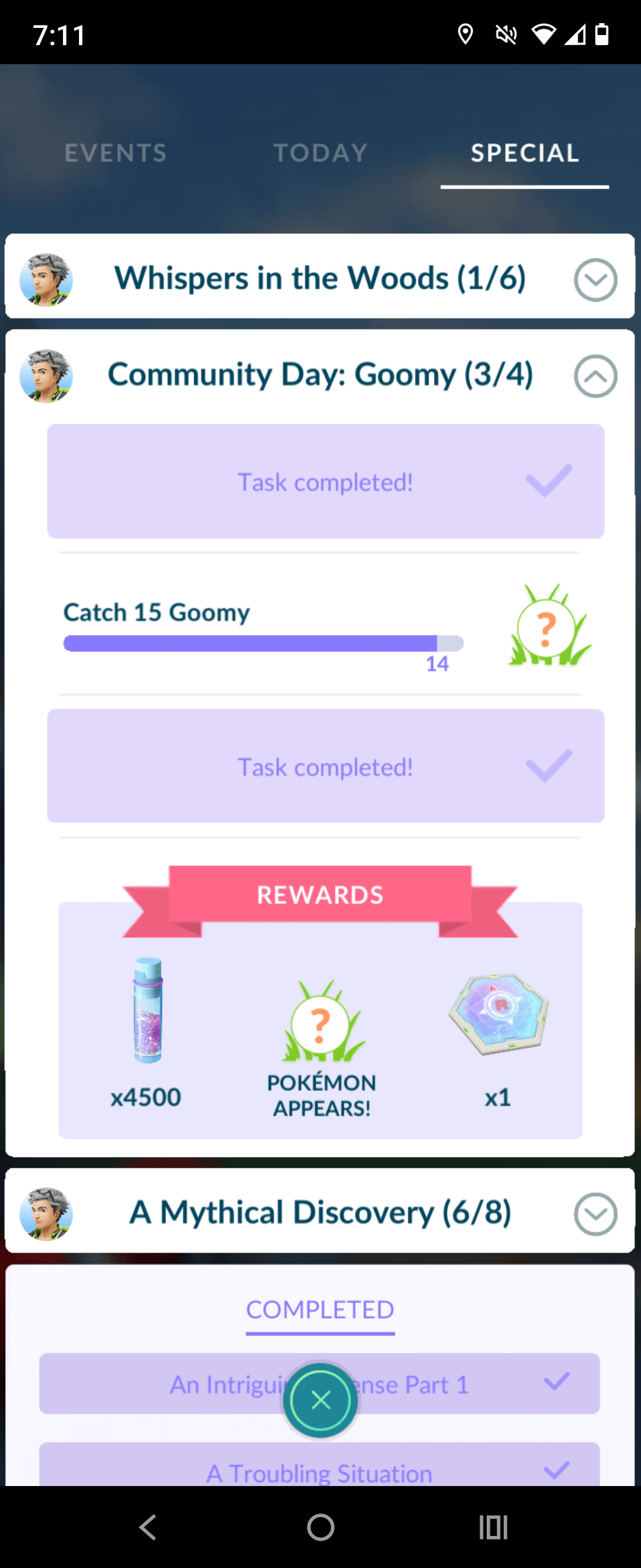The width and height of the screenshot is (641, 1568).
Task: Expand A Mythical Discovery research
Action: (x=595, y=1214)
